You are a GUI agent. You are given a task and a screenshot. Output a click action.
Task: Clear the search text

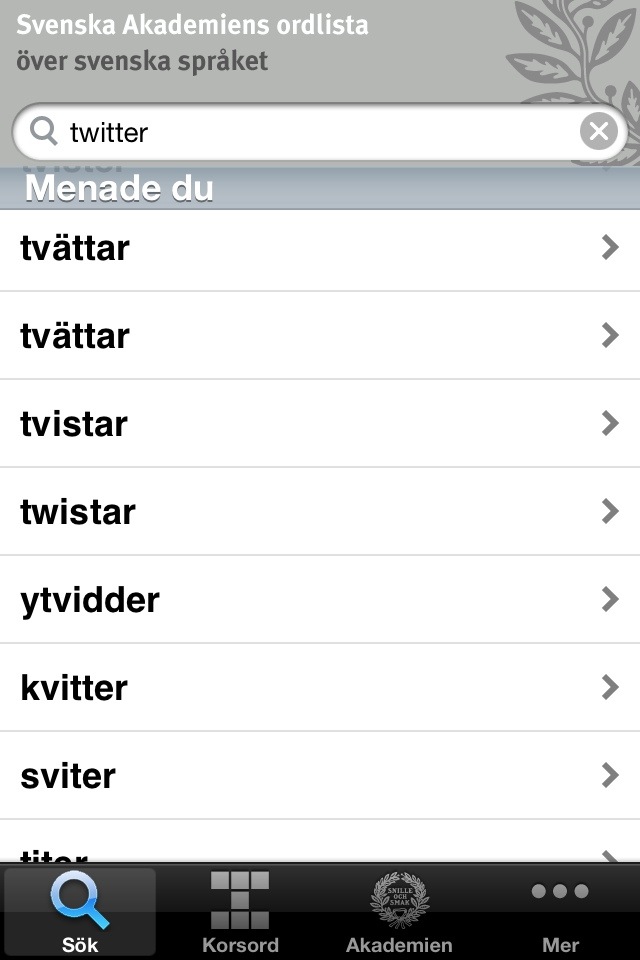pyautogui.click(x=598, y=131)
